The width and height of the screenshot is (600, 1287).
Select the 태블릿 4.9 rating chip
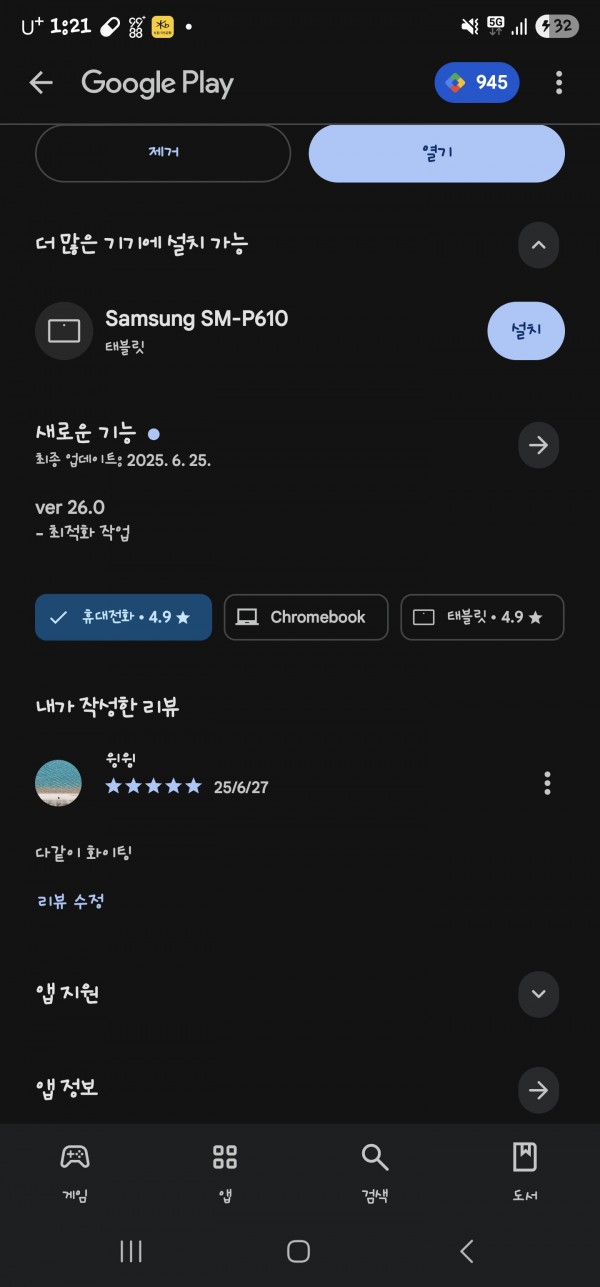click(x=482, y=617)
